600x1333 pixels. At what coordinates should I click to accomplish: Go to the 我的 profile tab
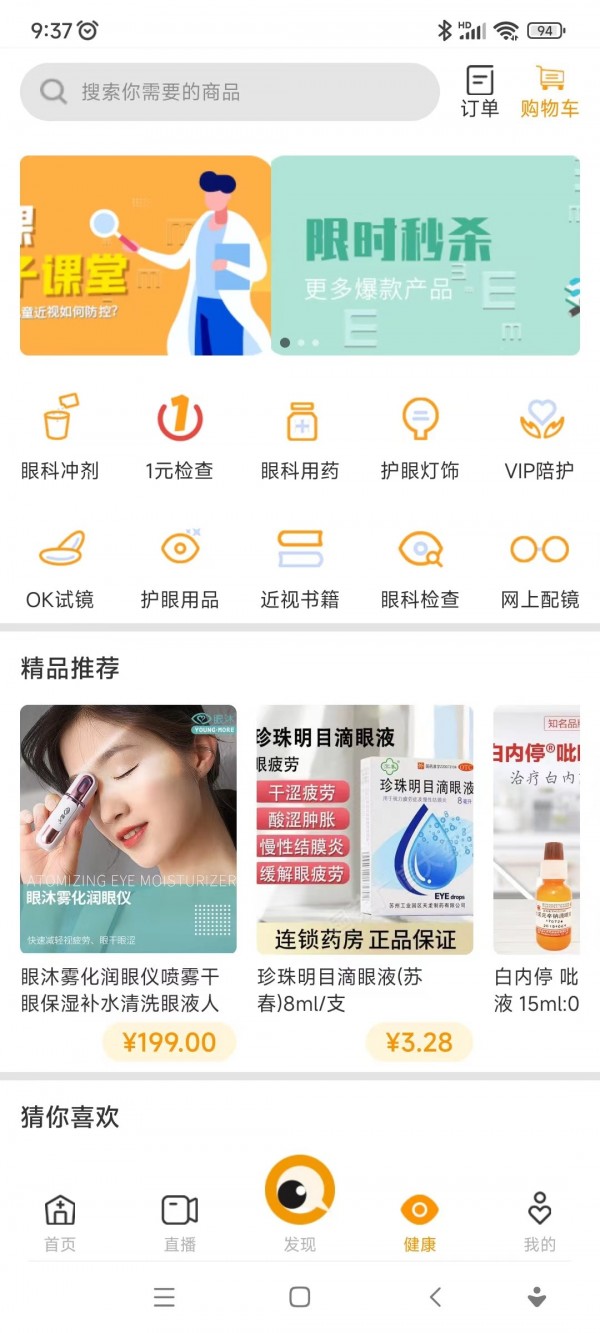(539, 1222)
